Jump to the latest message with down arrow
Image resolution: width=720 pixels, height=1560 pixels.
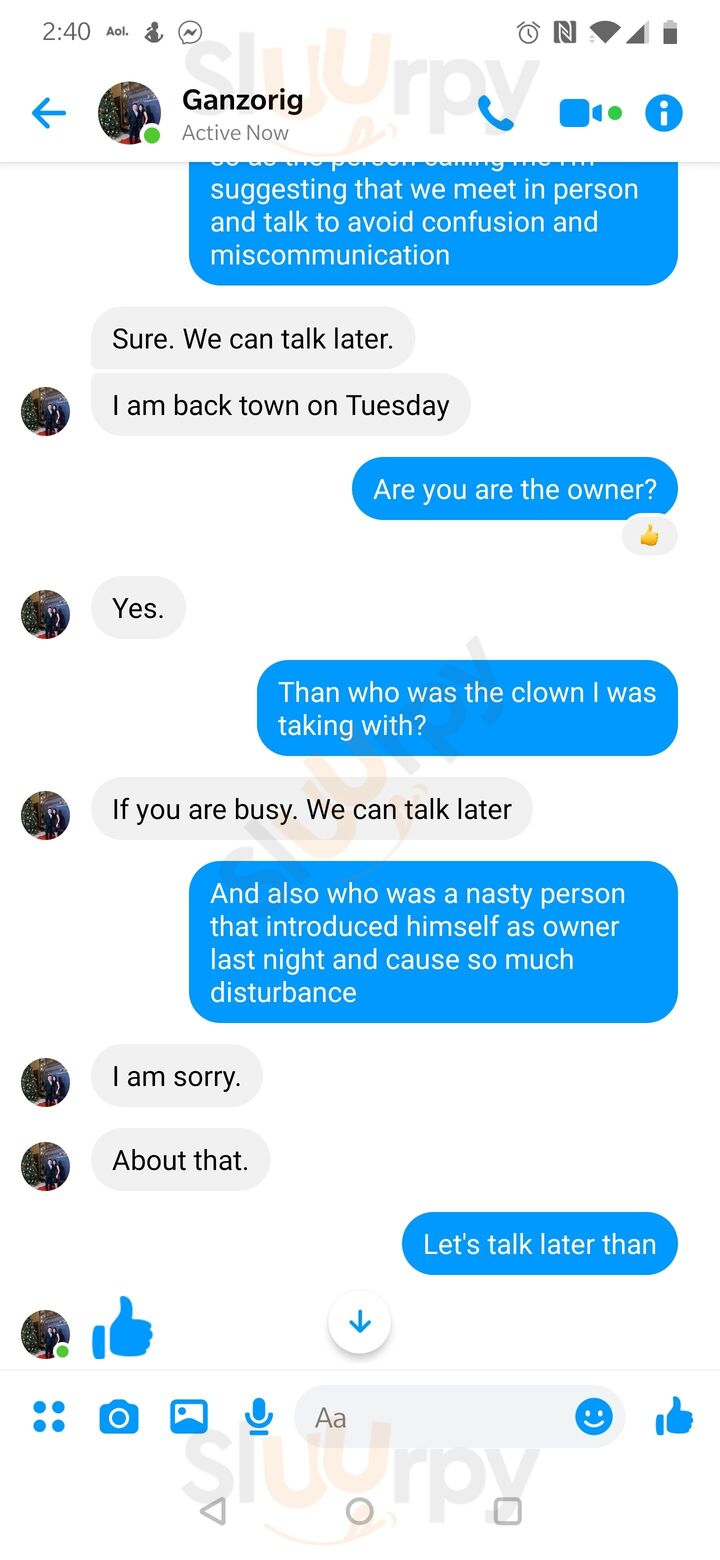[x=360, y=1323]
